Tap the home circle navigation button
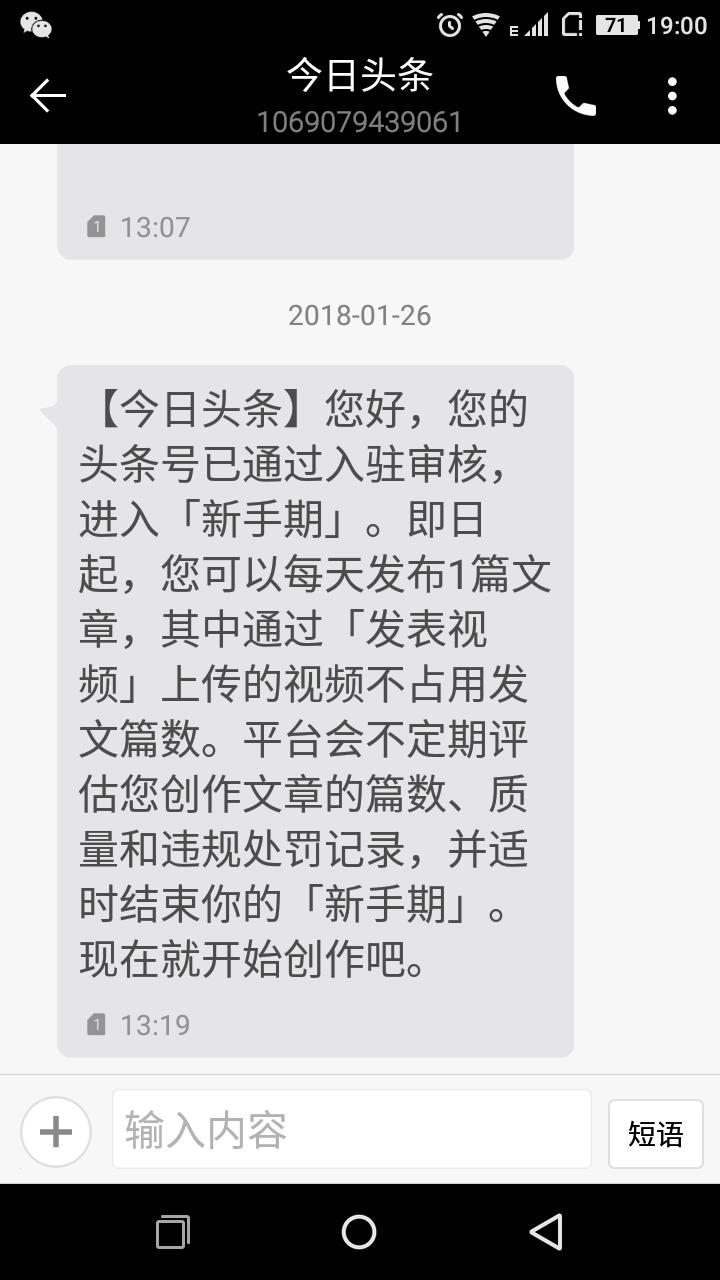This screenshot has height=1280, width=720. point(358,1232)
